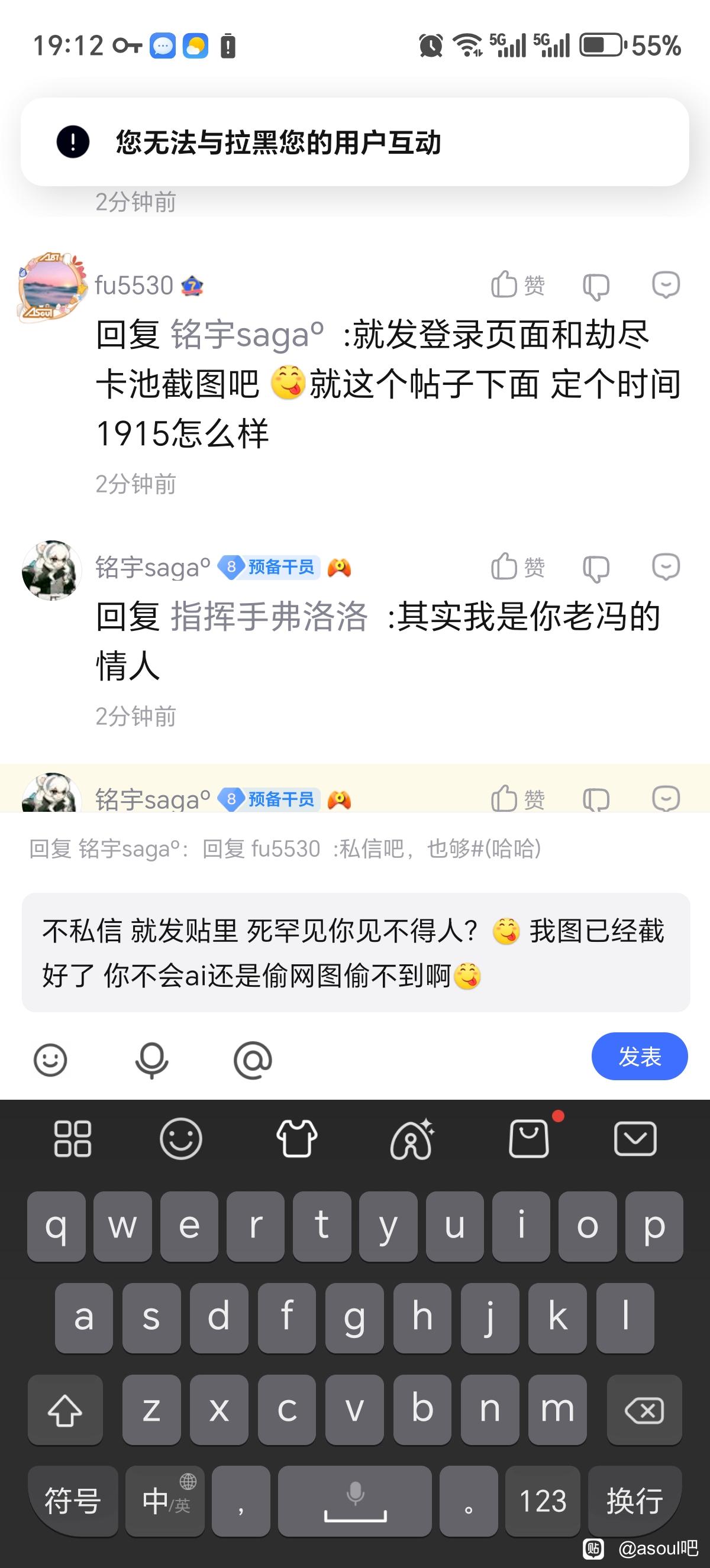The height and width of the screenshot is (1568, 710).
Task: Tap the 发表 button to post the reply
Action: click(640, 1056)
